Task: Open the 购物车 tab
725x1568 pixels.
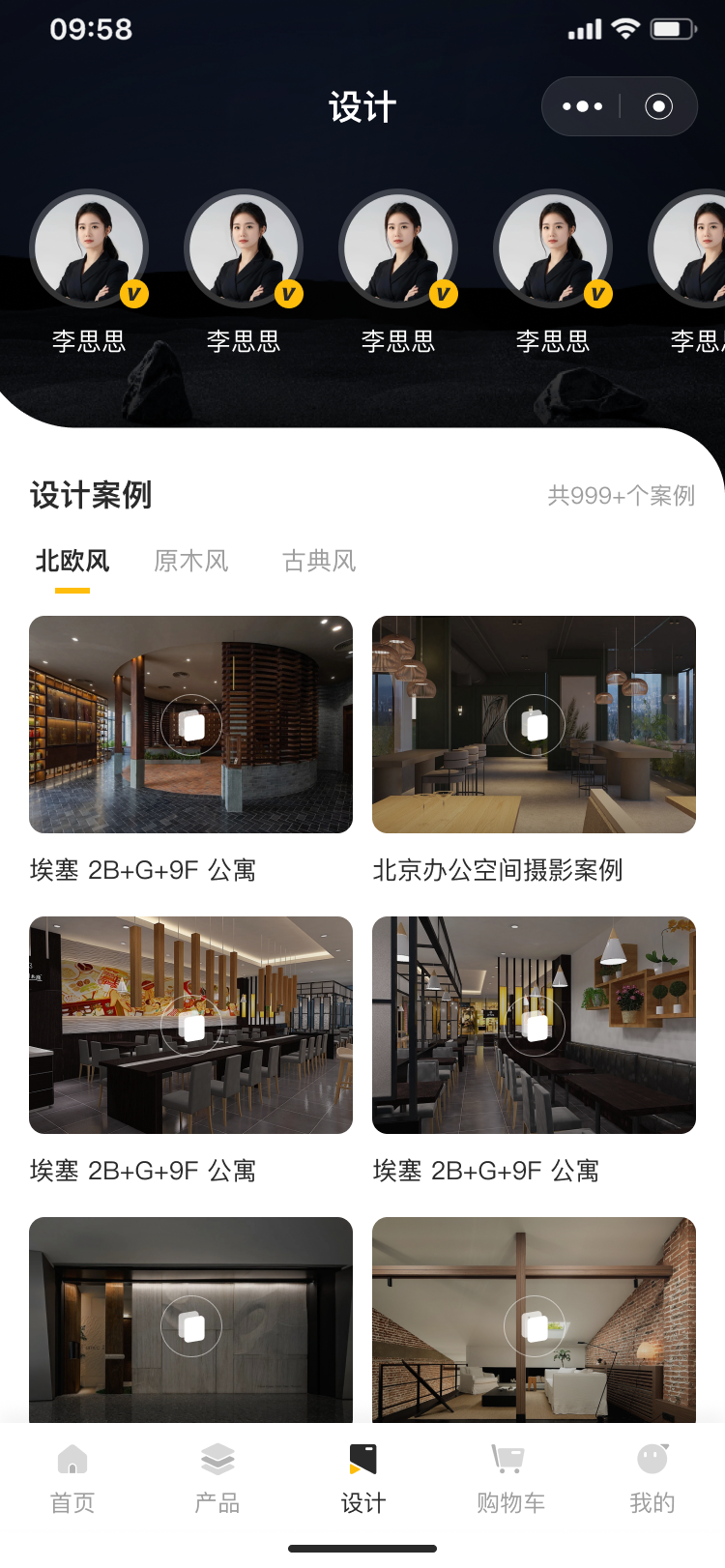Action: [509, 1479]
